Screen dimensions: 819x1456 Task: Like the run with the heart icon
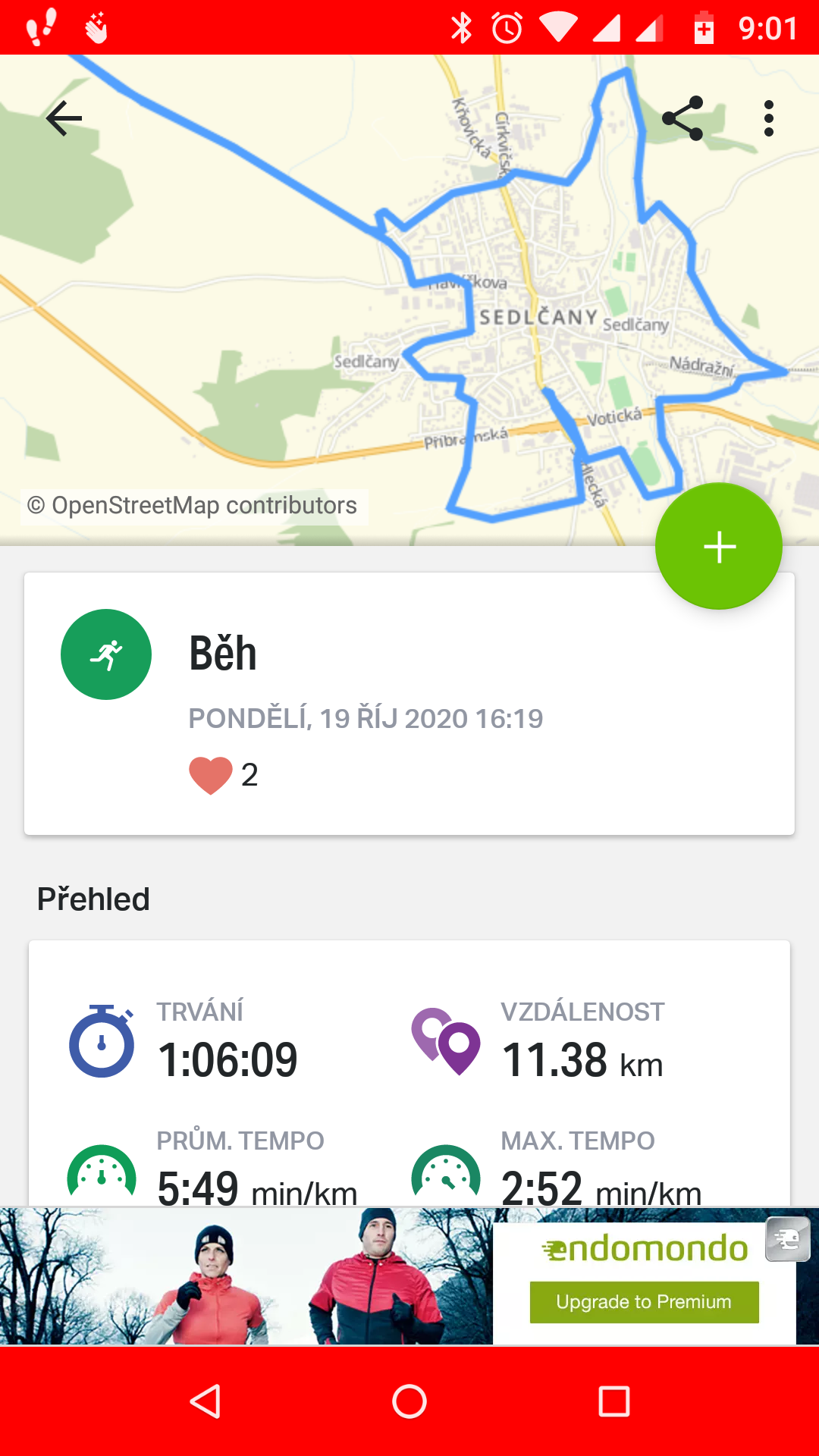click(210, 775)
